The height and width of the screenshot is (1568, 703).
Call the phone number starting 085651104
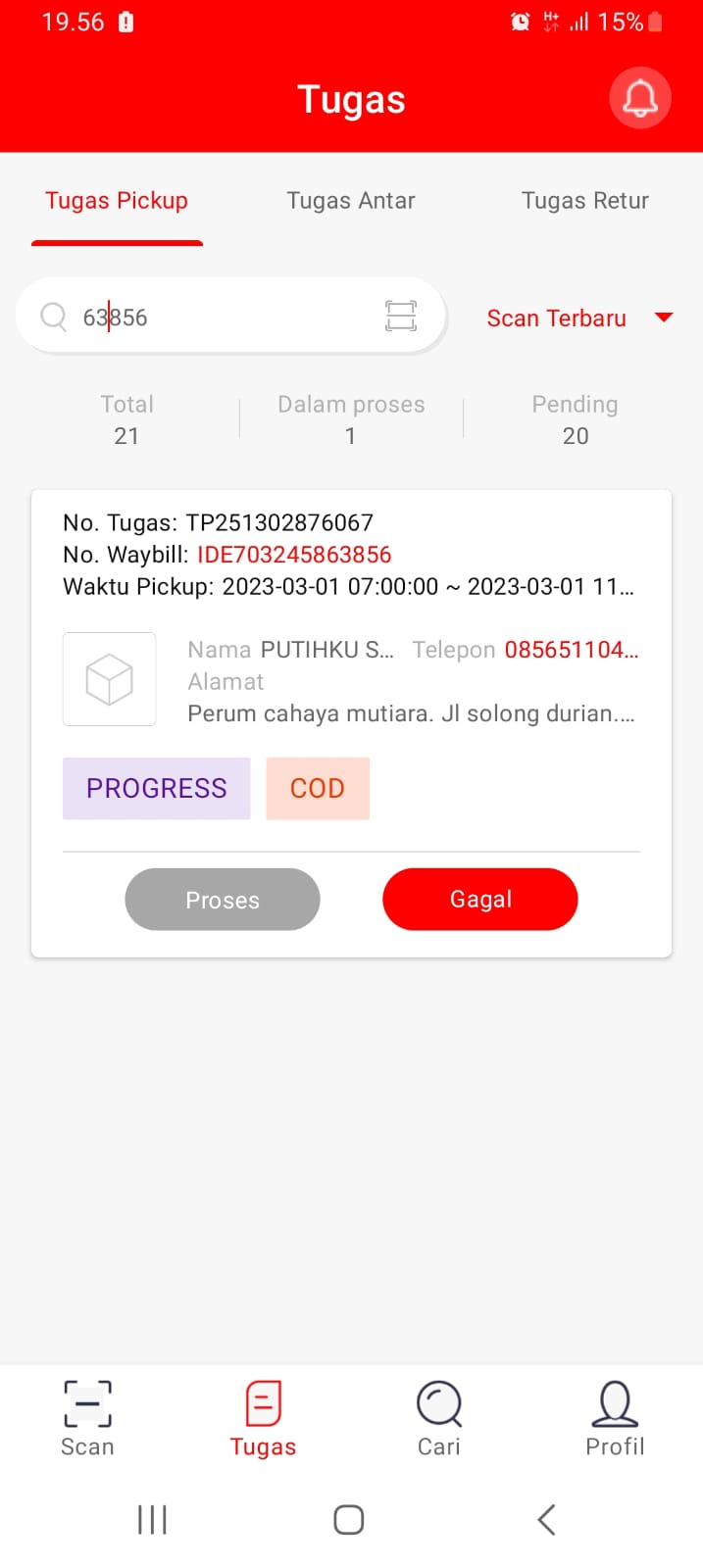571,650
